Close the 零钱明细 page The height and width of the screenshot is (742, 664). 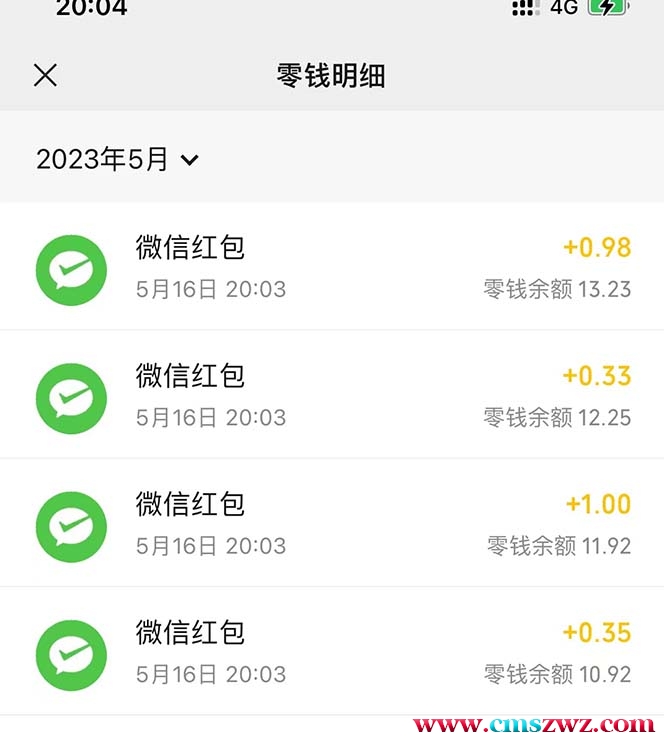(x=45, y=75)
